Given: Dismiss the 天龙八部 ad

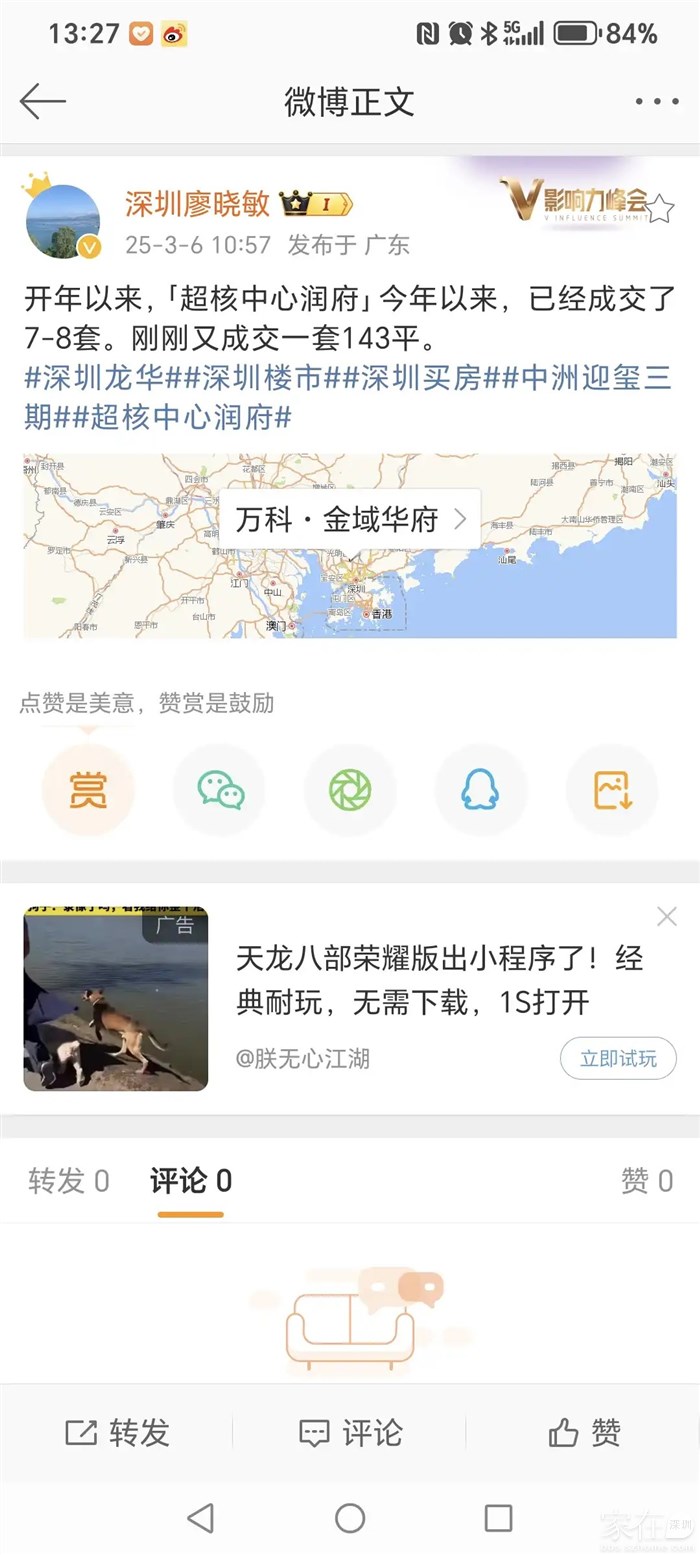Looking at the screenshot, I should pyautogui.click(x=667, y=916).
